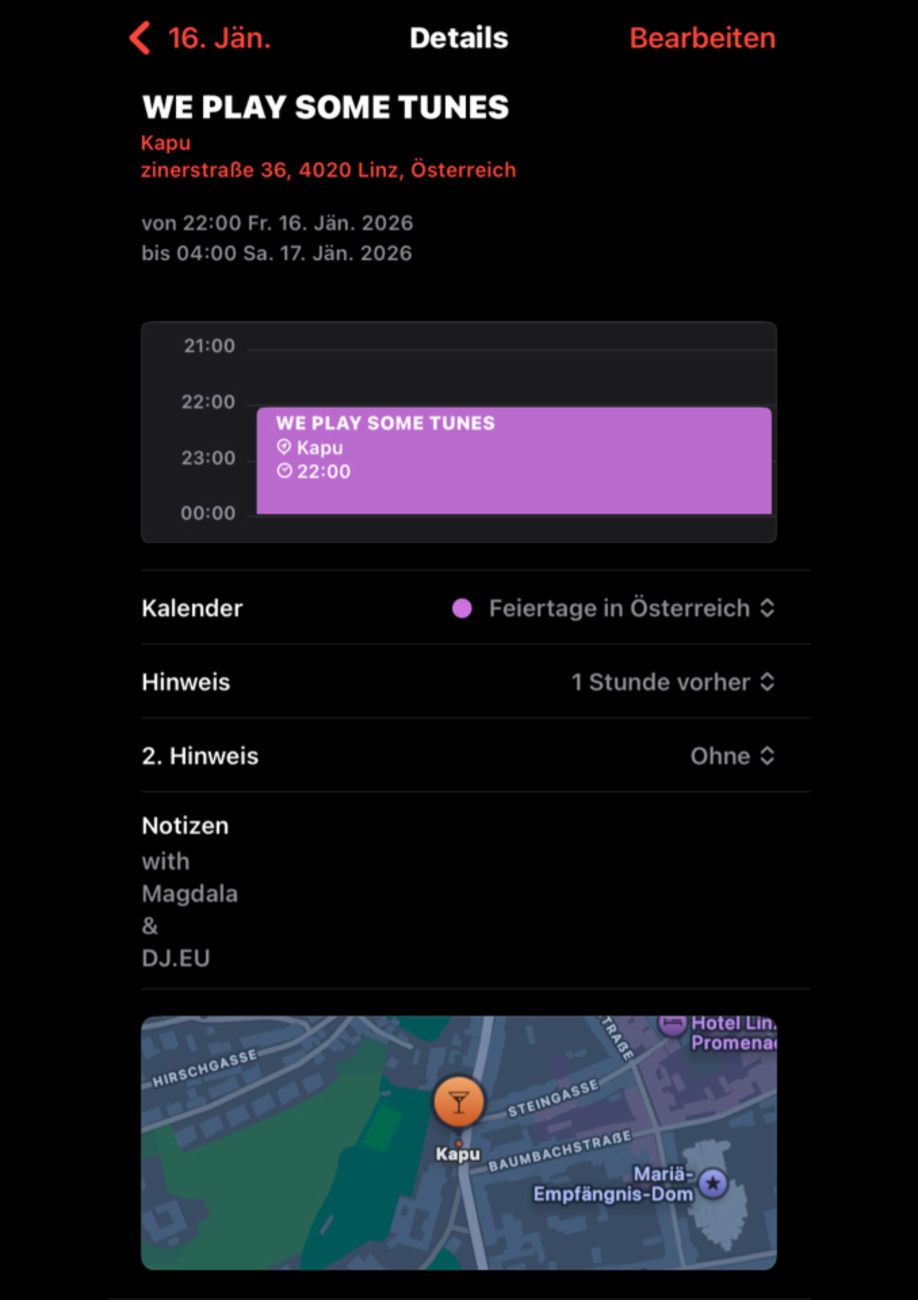Image resolution: width=918 pixels, height=1300 pixels.
Task: Tap the WE PLAY SOME TUNES timeline block
Action: point(514,460)
